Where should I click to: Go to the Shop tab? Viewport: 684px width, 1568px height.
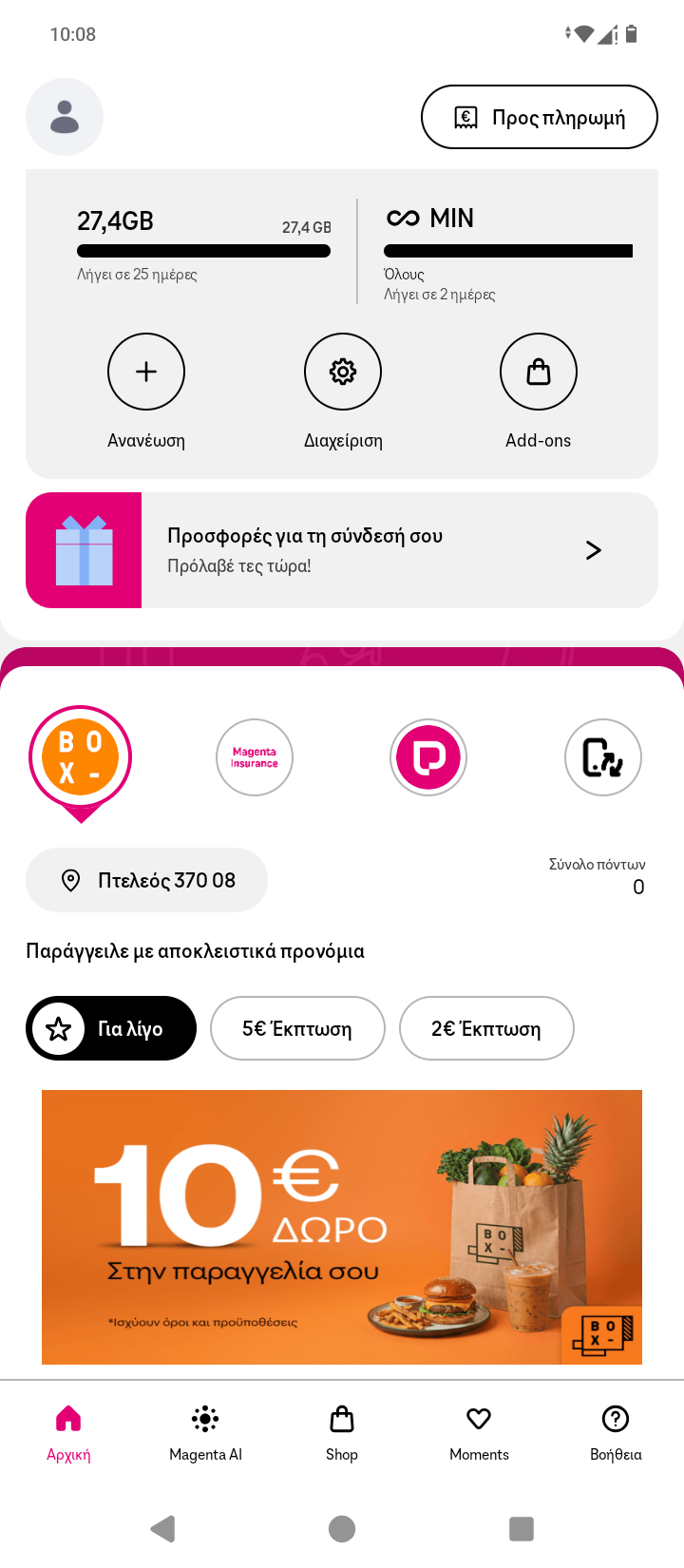tap(342, 1433)
